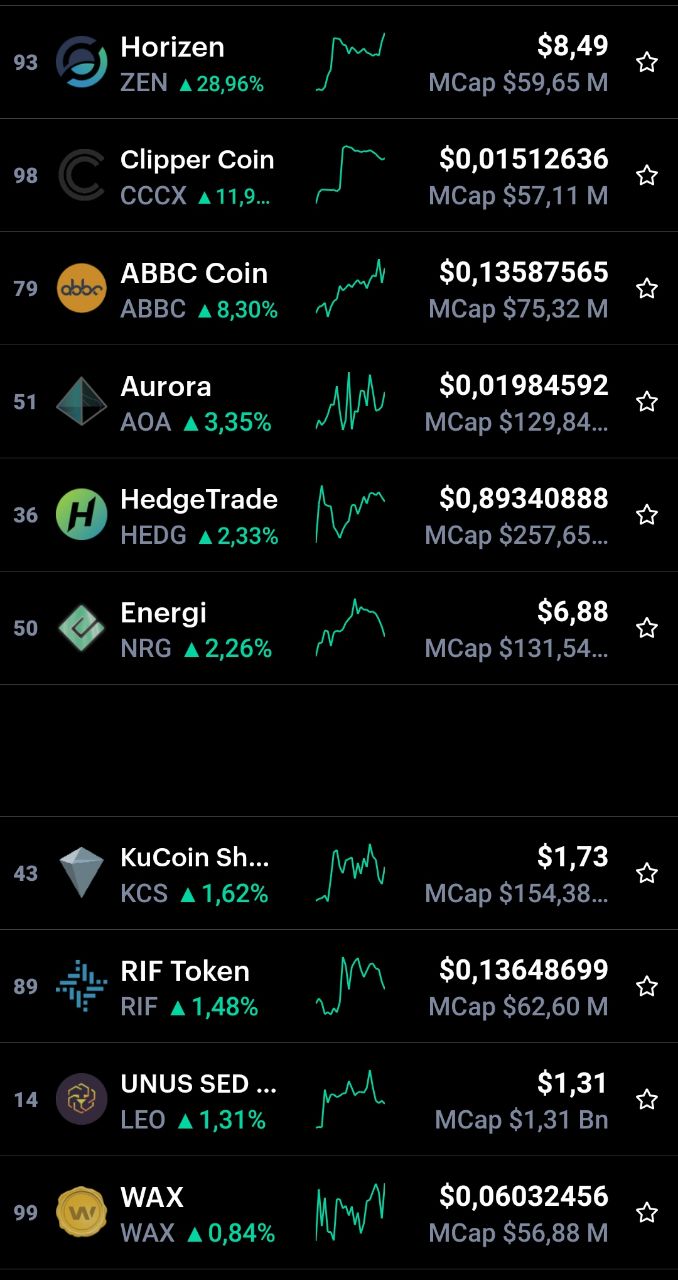Star RIF Token as favorite
Image resolution: width=678 pixels, height=1280 pixels.
pyautogui.click(x=647, y=987)
